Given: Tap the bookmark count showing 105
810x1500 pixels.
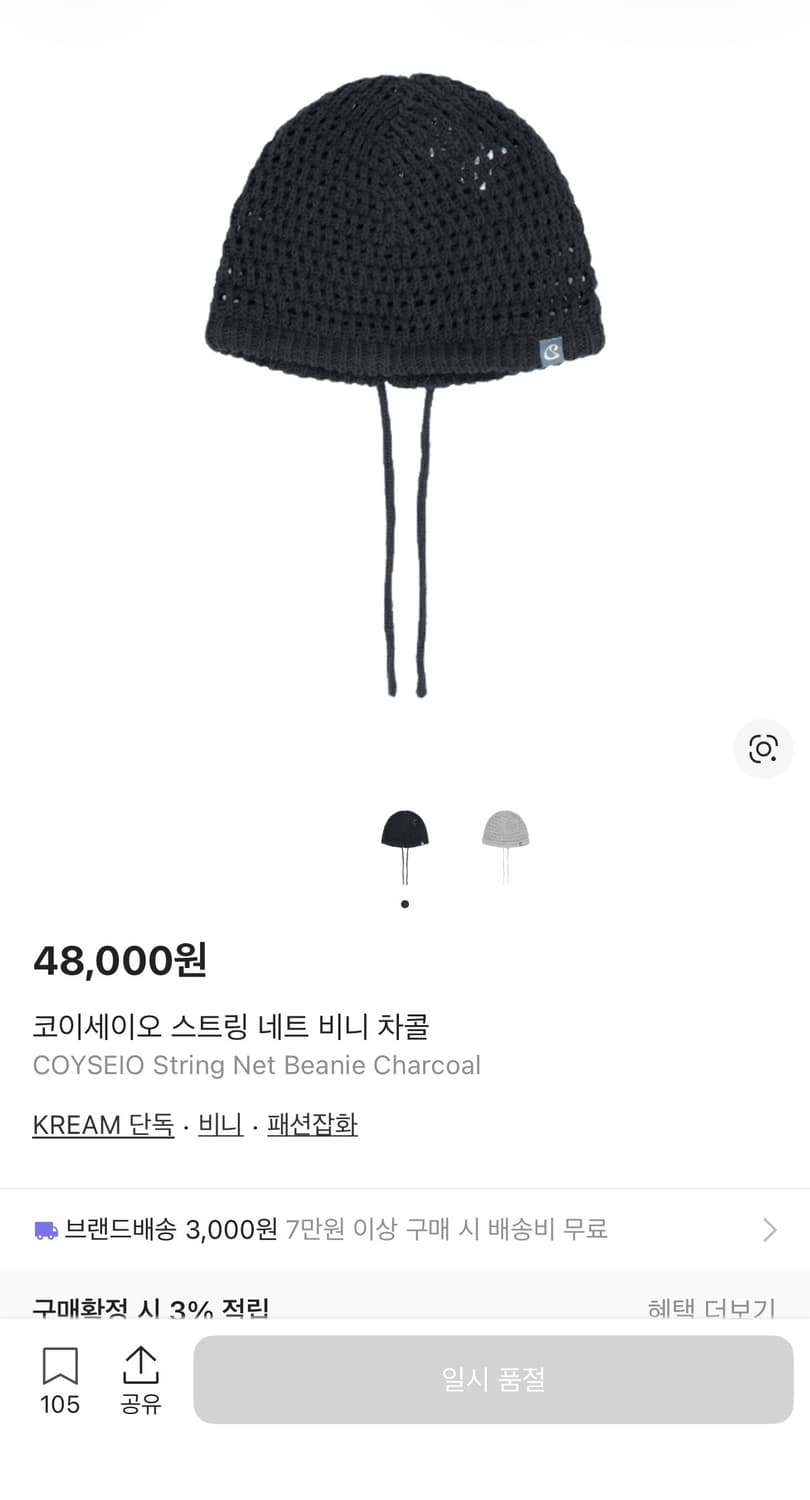Looking at the screenshot, I should (x=60, y=1404).
